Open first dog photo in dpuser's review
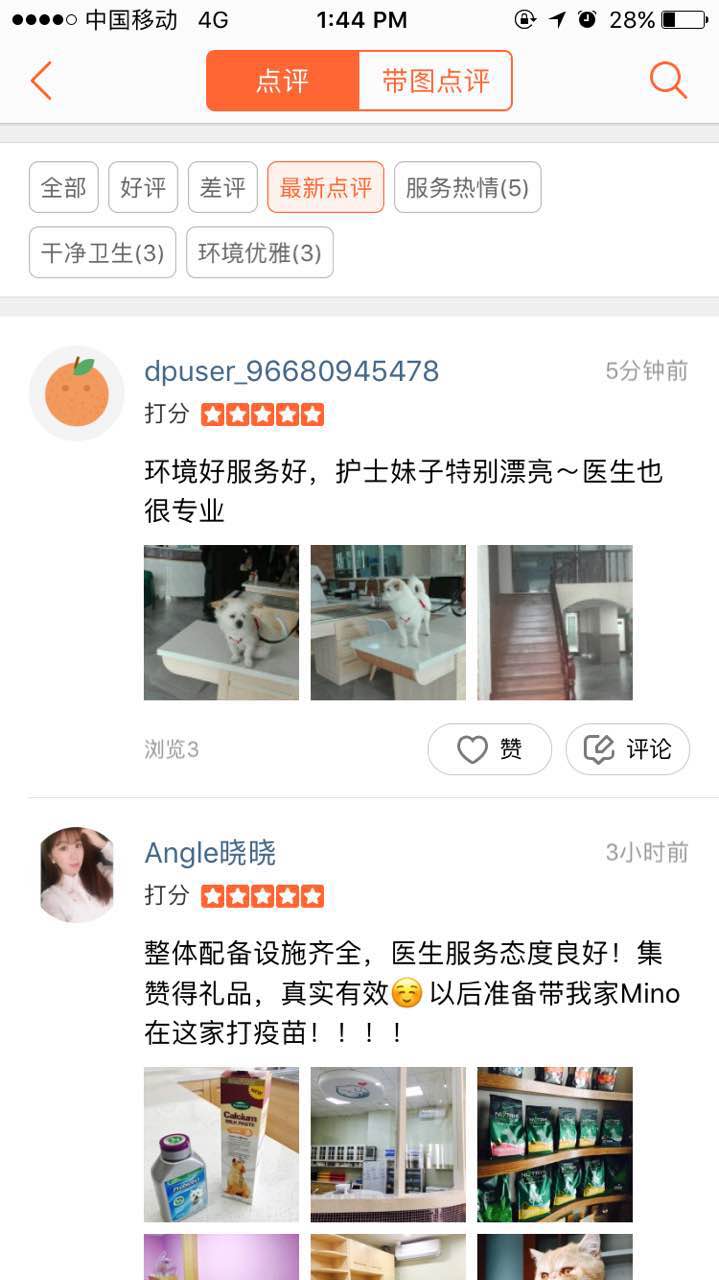The image size is (719, 1280). 221,622
